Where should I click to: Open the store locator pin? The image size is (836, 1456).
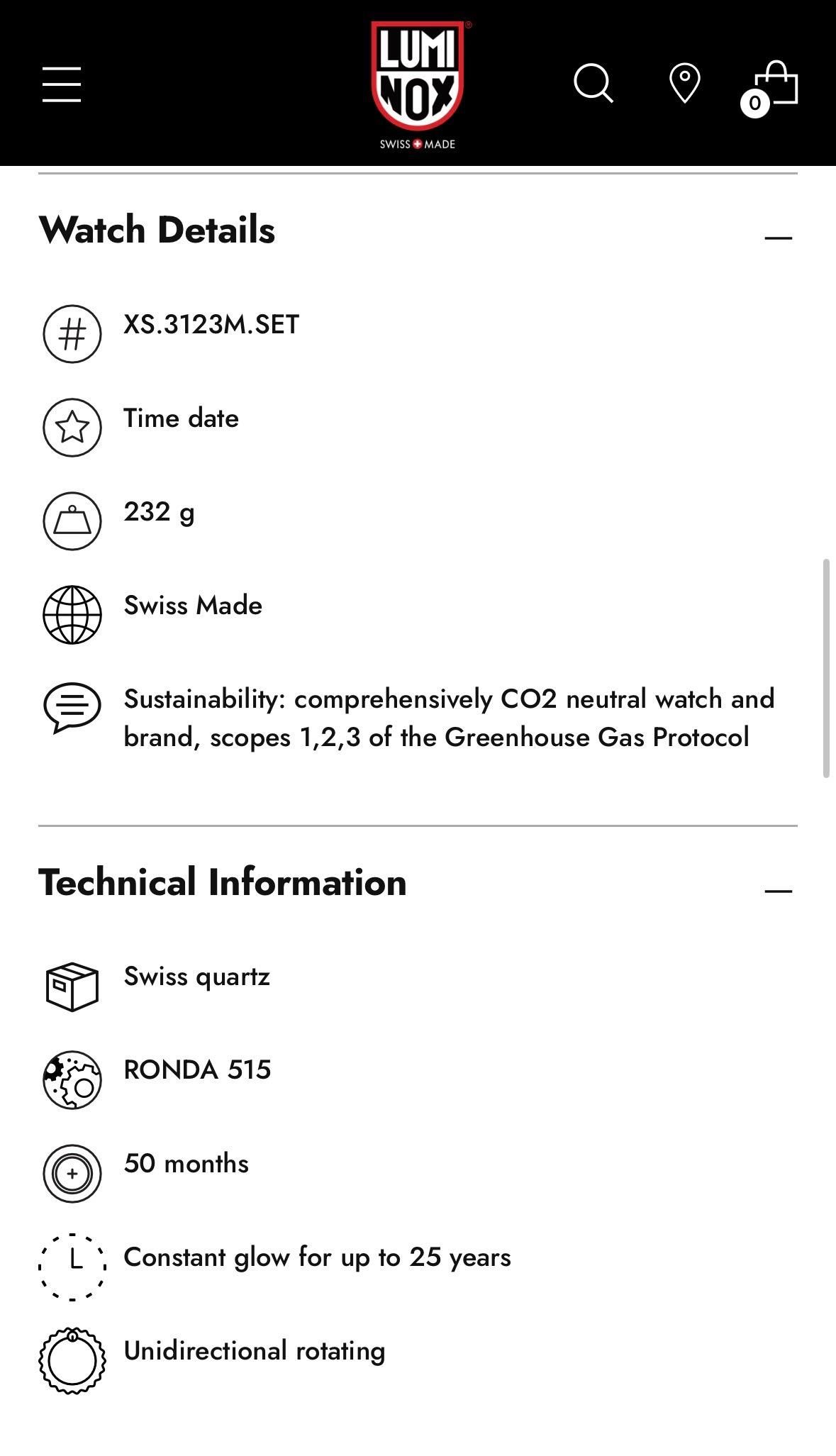pyautogui.click(x=684, y=84)
